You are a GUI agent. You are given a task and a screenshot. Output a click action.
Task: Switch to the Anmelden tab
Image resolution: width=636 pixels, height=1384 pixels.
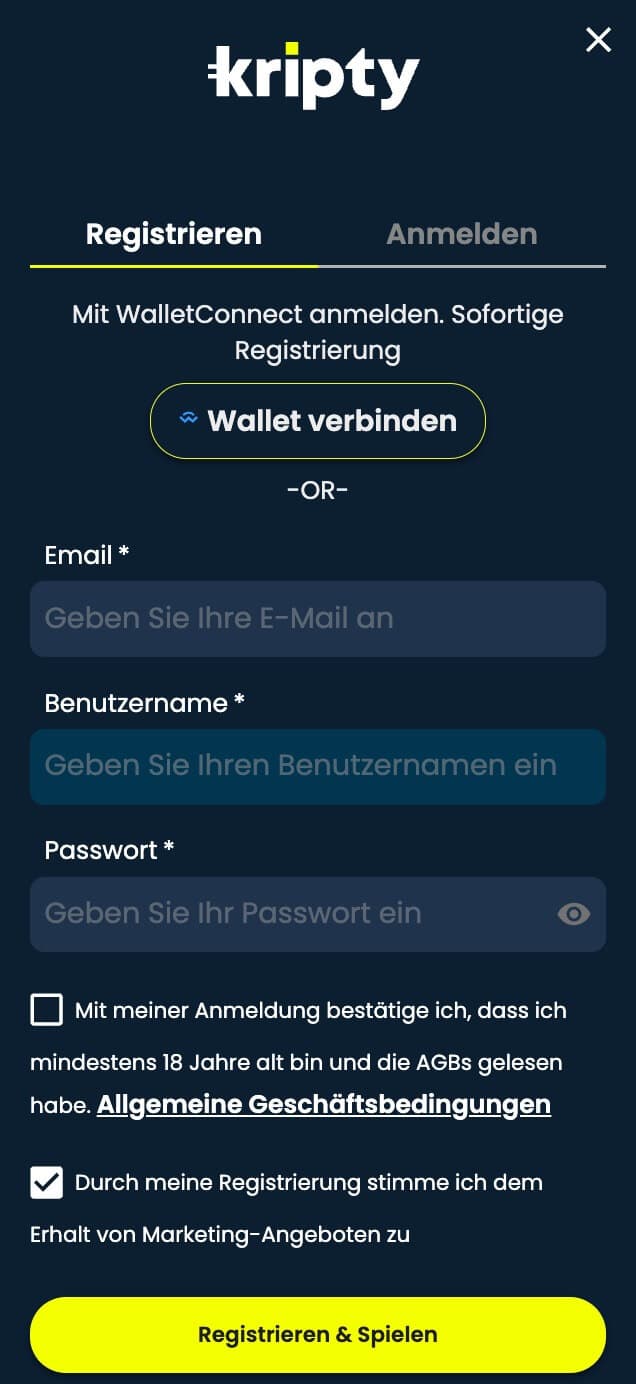coord(461,234)
